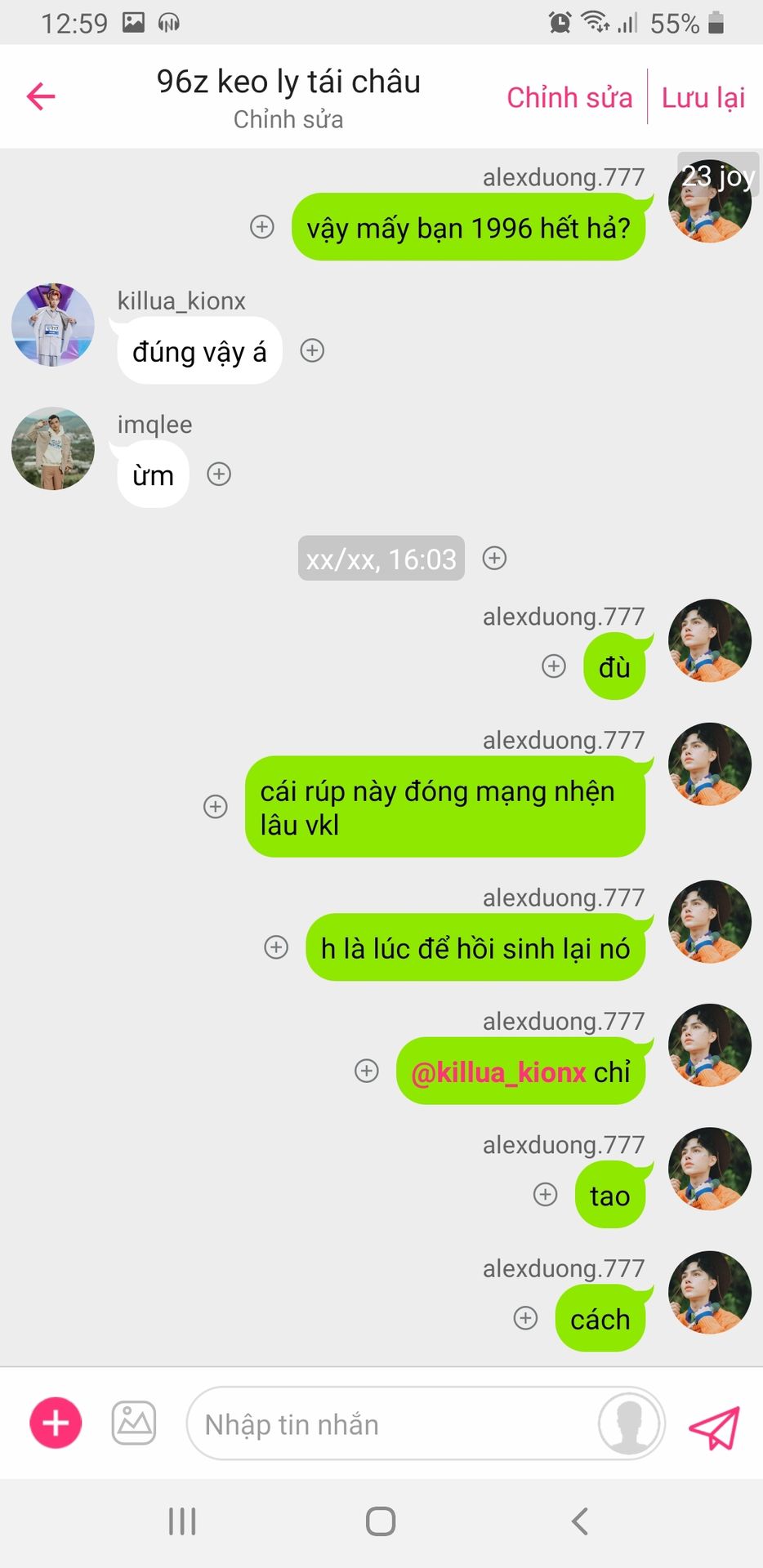The width and height of the screenshot is (763, 1568).
Task: Tap the plus icon beside 'tao' message
Action: pos(545,1195)
